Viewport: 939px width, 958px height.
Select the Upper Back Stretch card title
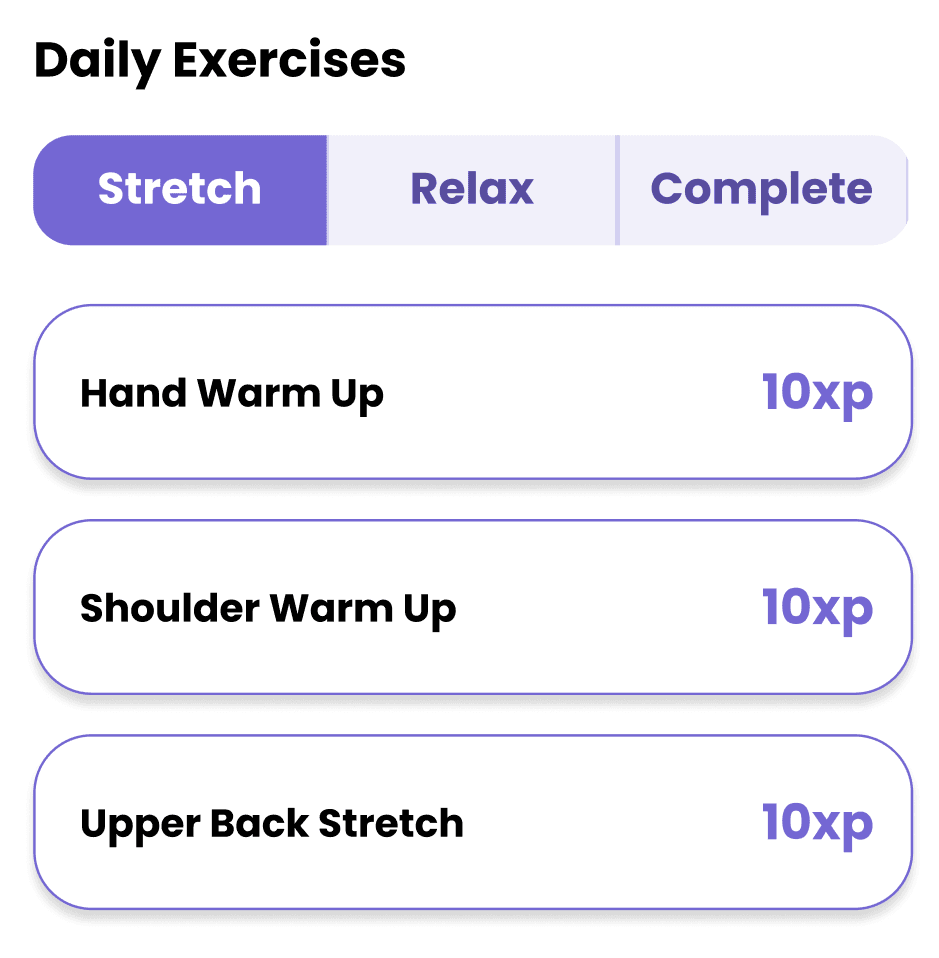272,822
